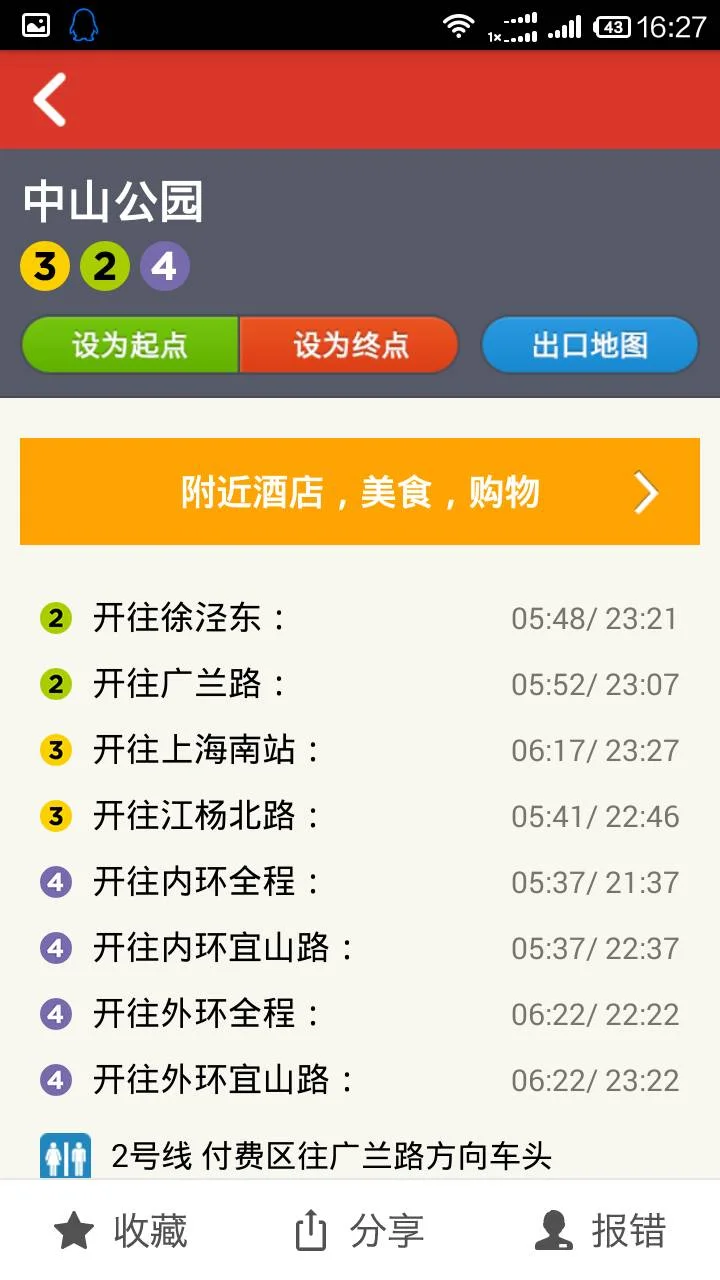Open the 报错 error report option
720x1280 pixels.
tap(600, 1231)
